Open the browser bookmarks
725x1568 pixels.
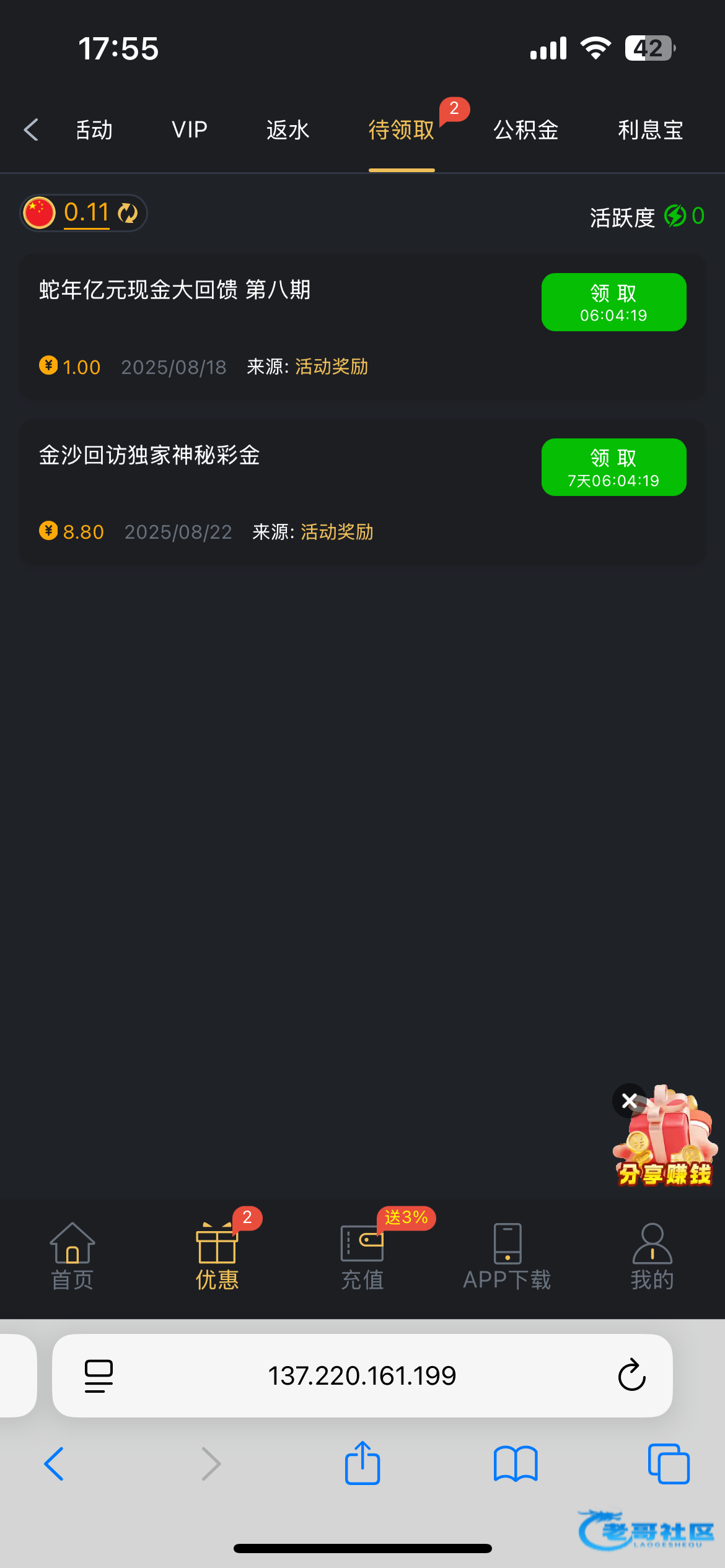pos(516,1464)
